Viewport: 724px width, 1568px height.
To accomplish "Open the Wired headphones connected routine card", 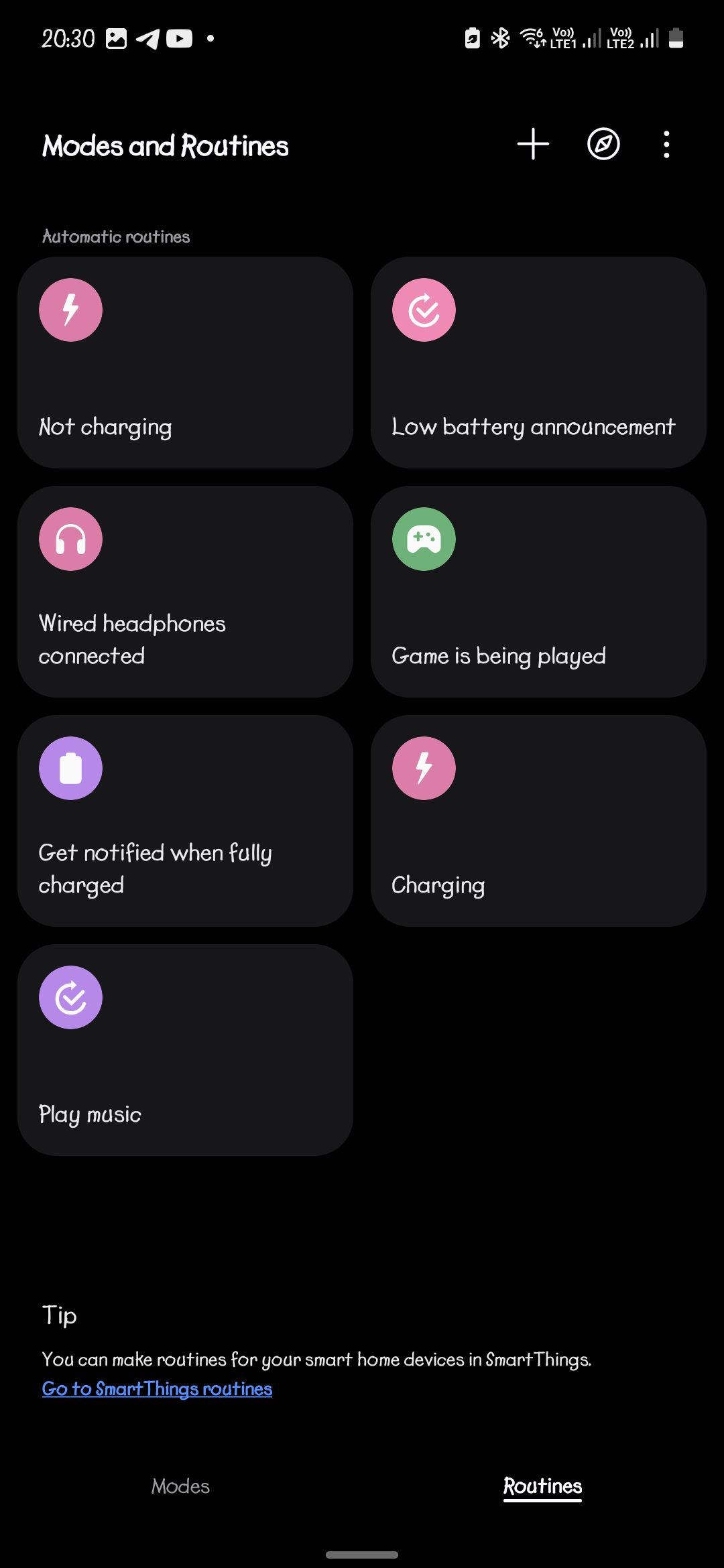I will pyautogui.click(x=186, y=593).
